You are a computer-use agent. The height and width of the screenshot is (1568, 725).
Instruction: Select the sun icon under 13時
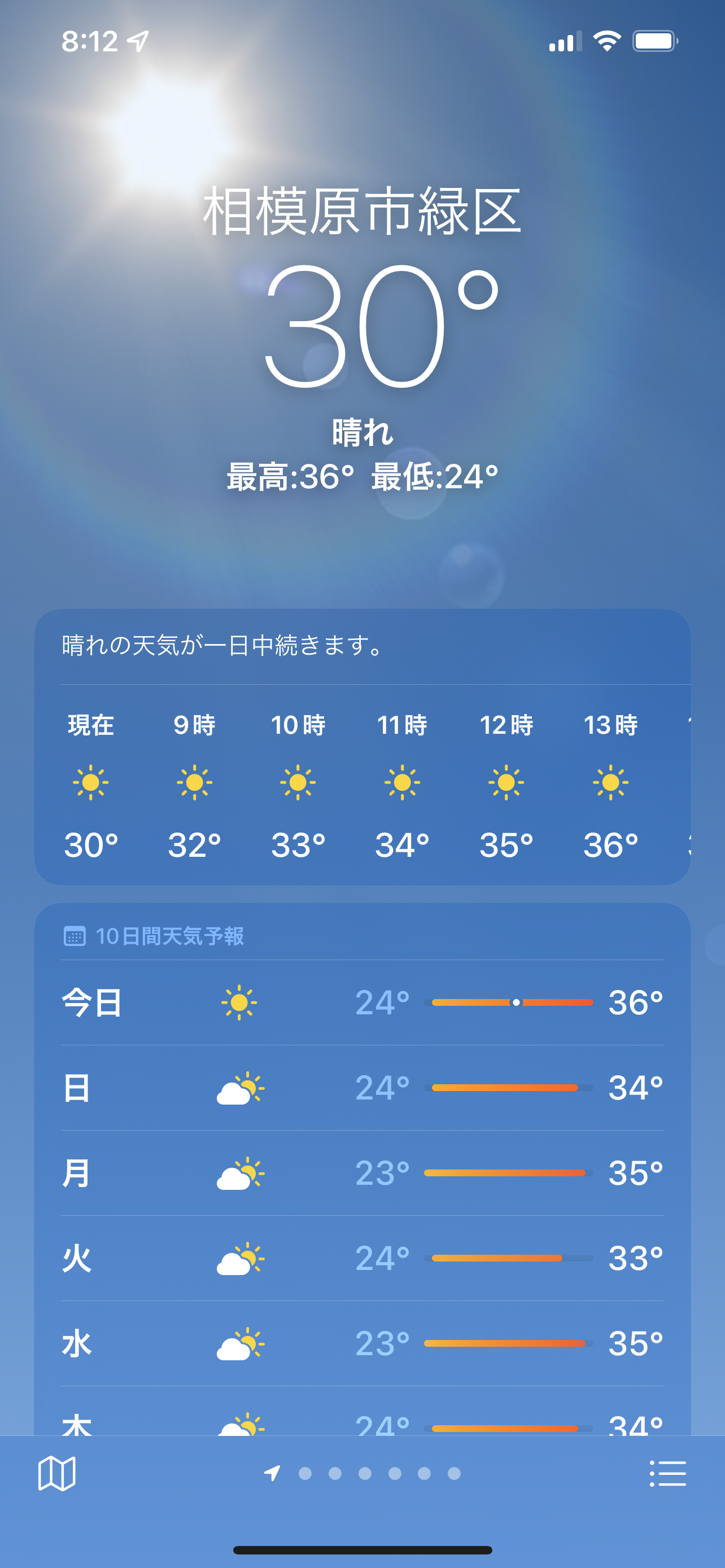coord(611,783)
